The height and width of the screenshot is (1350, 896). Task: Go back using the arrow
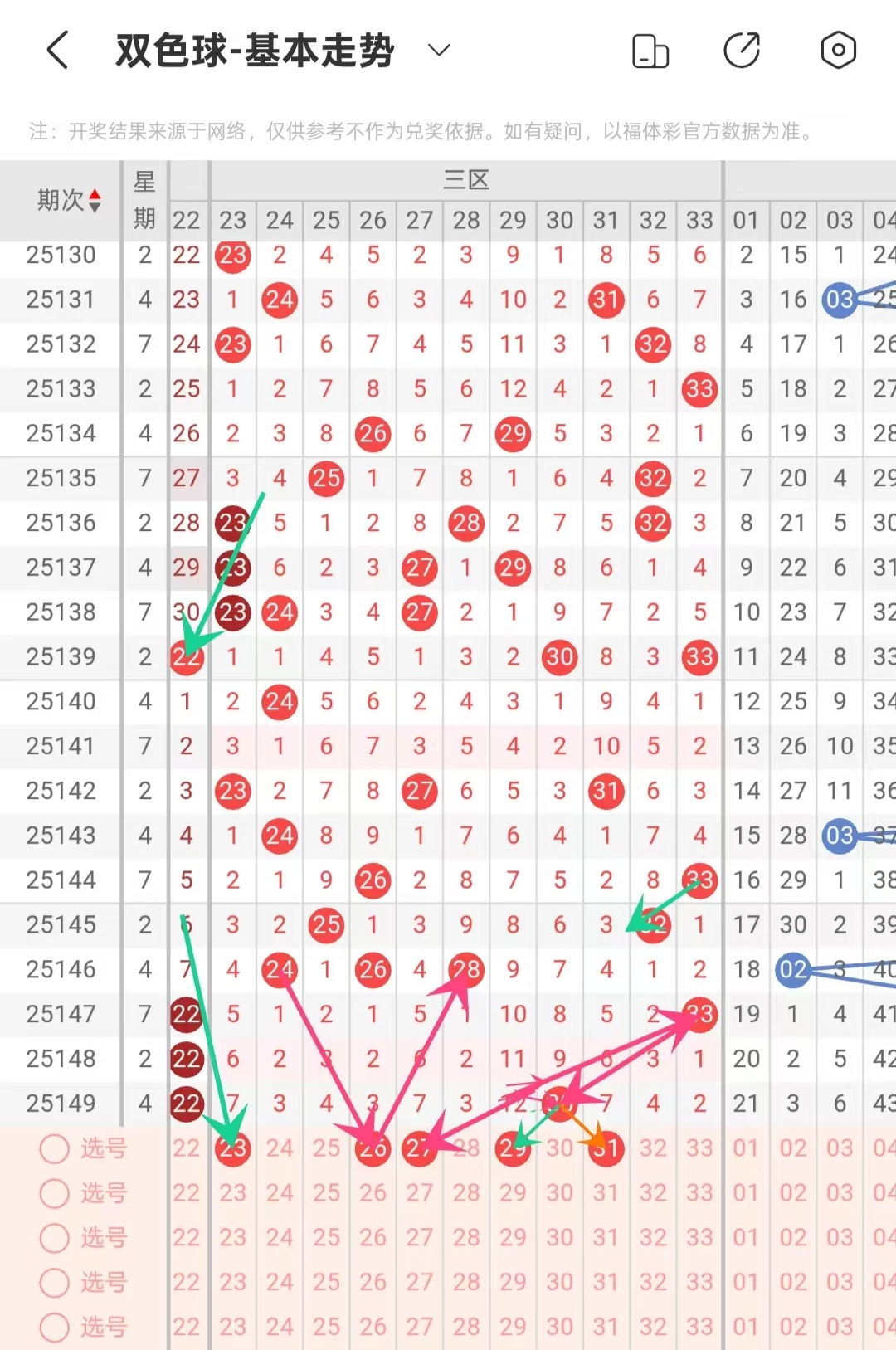tap(57, 51)
